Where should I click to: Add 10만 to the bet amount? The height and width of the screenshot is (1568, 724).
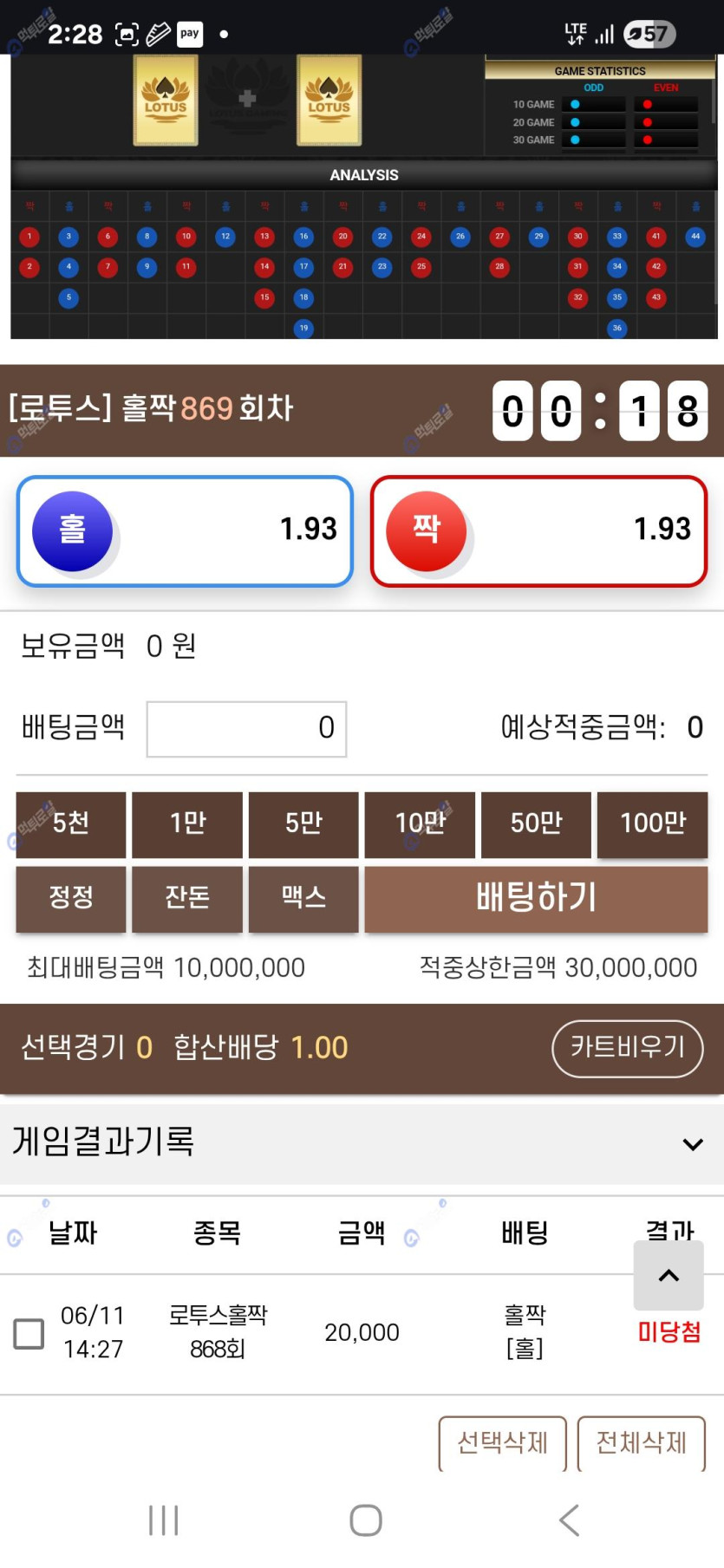[x=420, y=823]
